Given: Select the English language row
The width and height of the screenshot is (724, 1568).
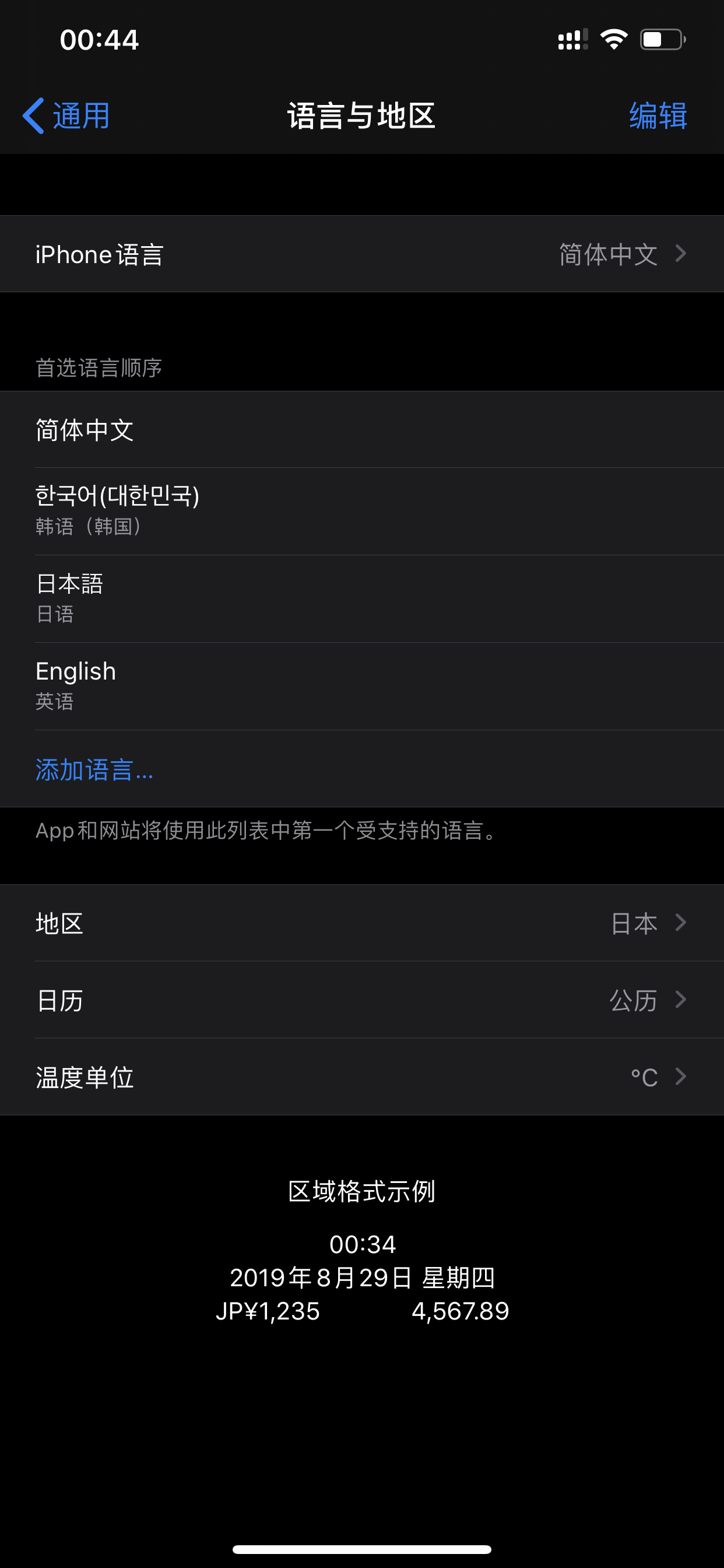Looking at the screenshot, I should pyautogui.click(x=362, y=687).
